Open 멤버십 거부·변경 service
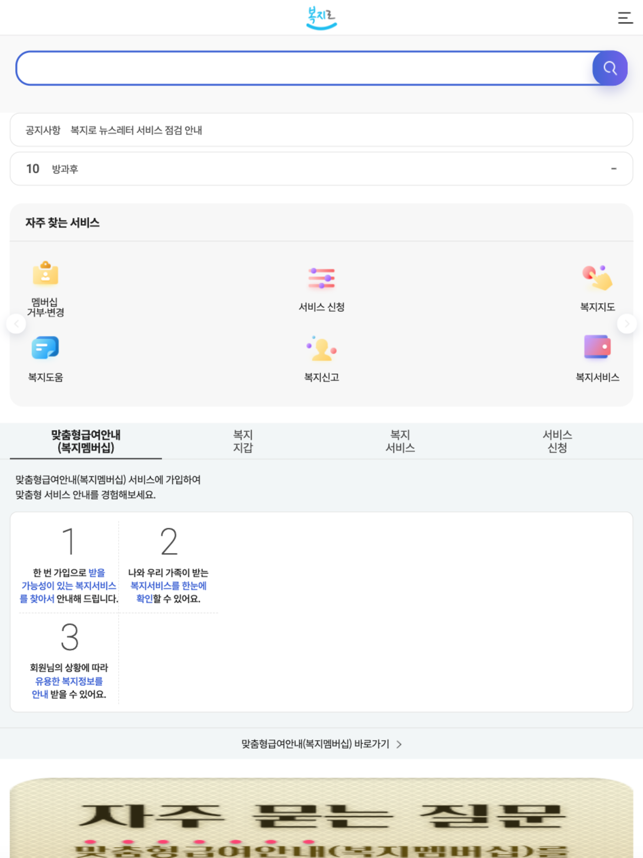 (x=45, y=289)
